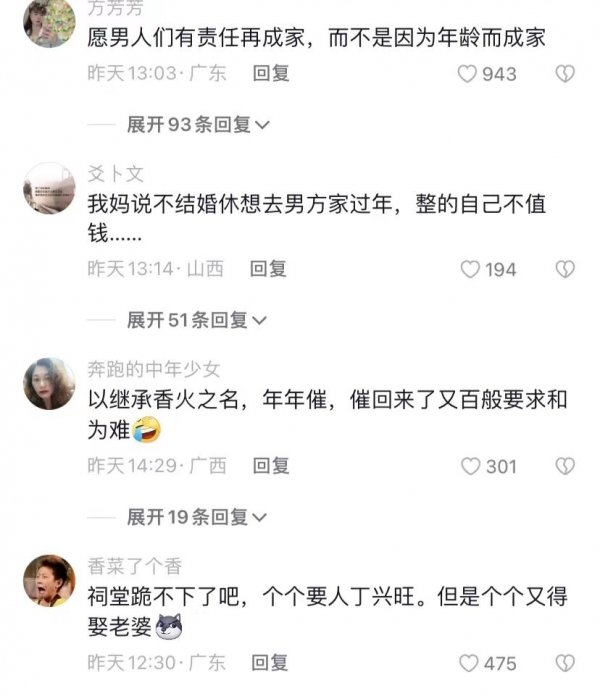Reply to the comment from 山西
This screenshot has width=600, height=696.
[268, 269]
